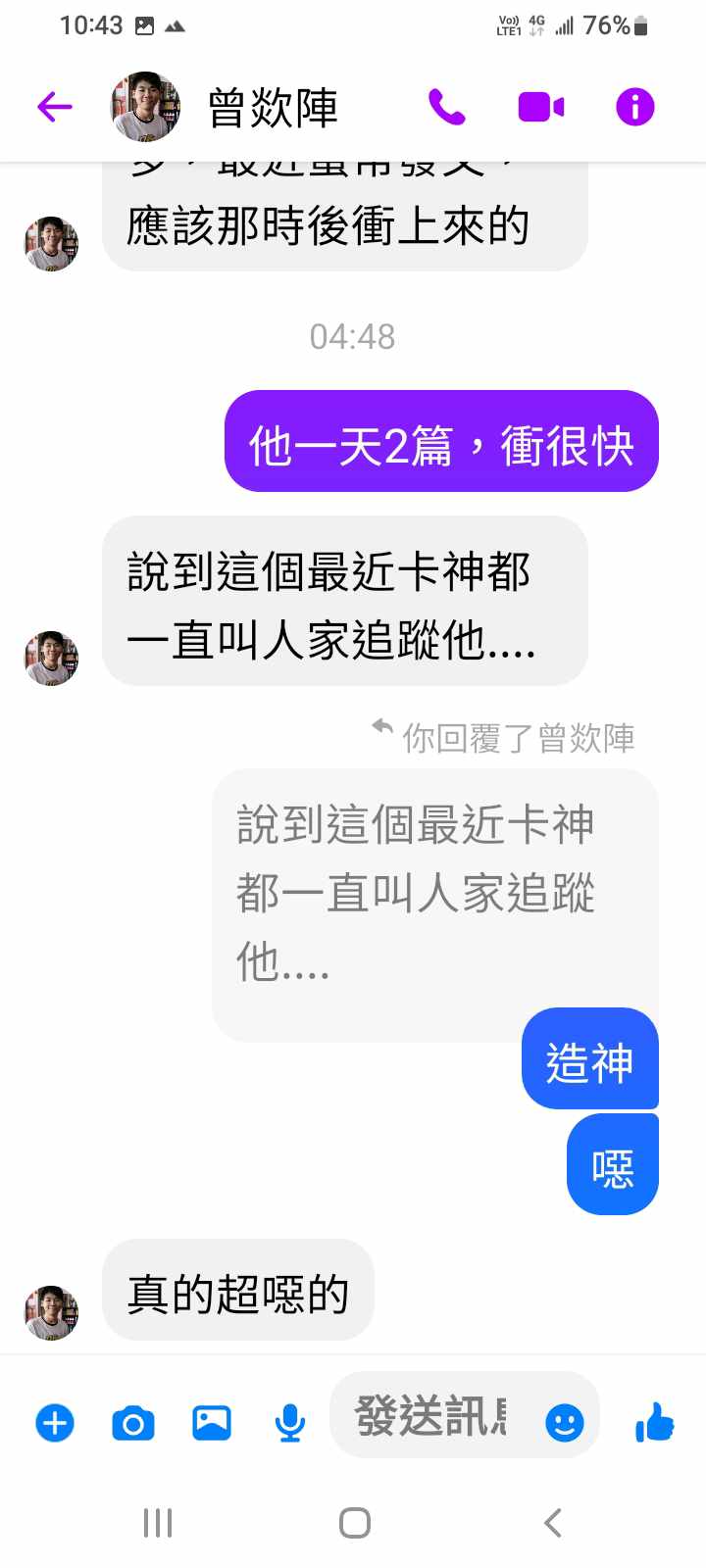
Task: Open the photo gallery picker
Action: click(212, 1422)
